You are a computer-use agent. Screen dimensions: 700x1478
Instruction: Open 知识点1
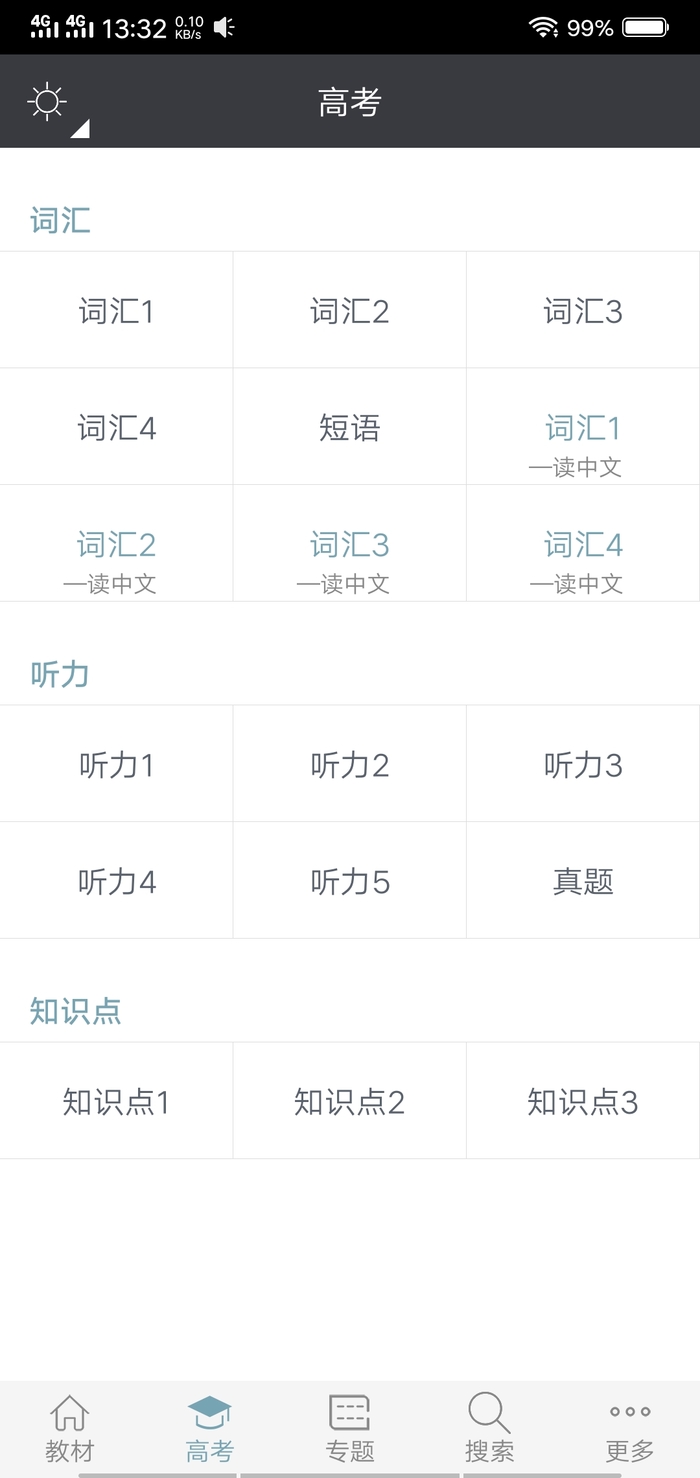click(x=116, y=1102)
